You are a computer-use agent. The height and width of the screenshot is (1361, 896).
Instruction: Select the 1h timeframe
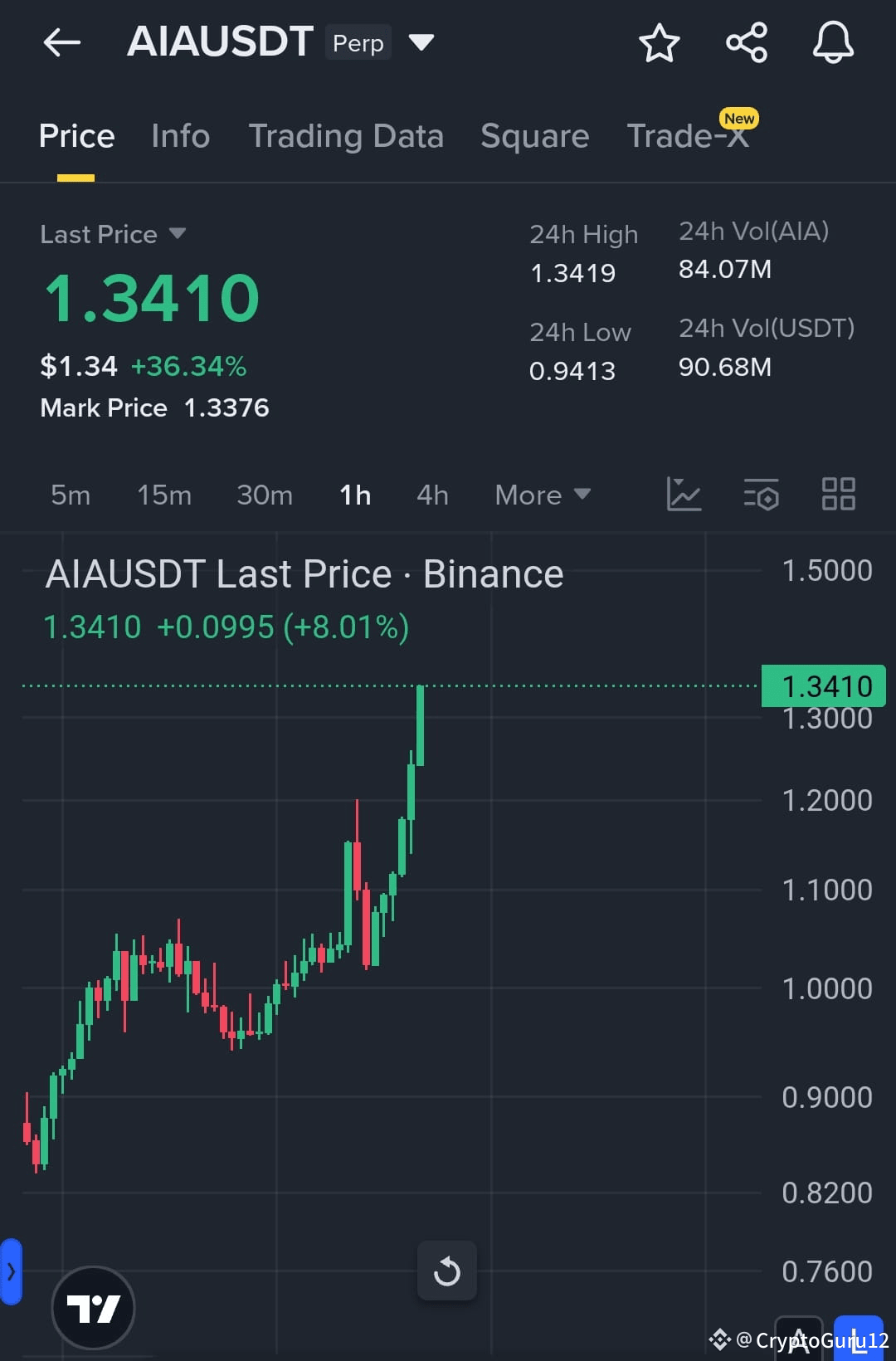(x=354, y=494)
